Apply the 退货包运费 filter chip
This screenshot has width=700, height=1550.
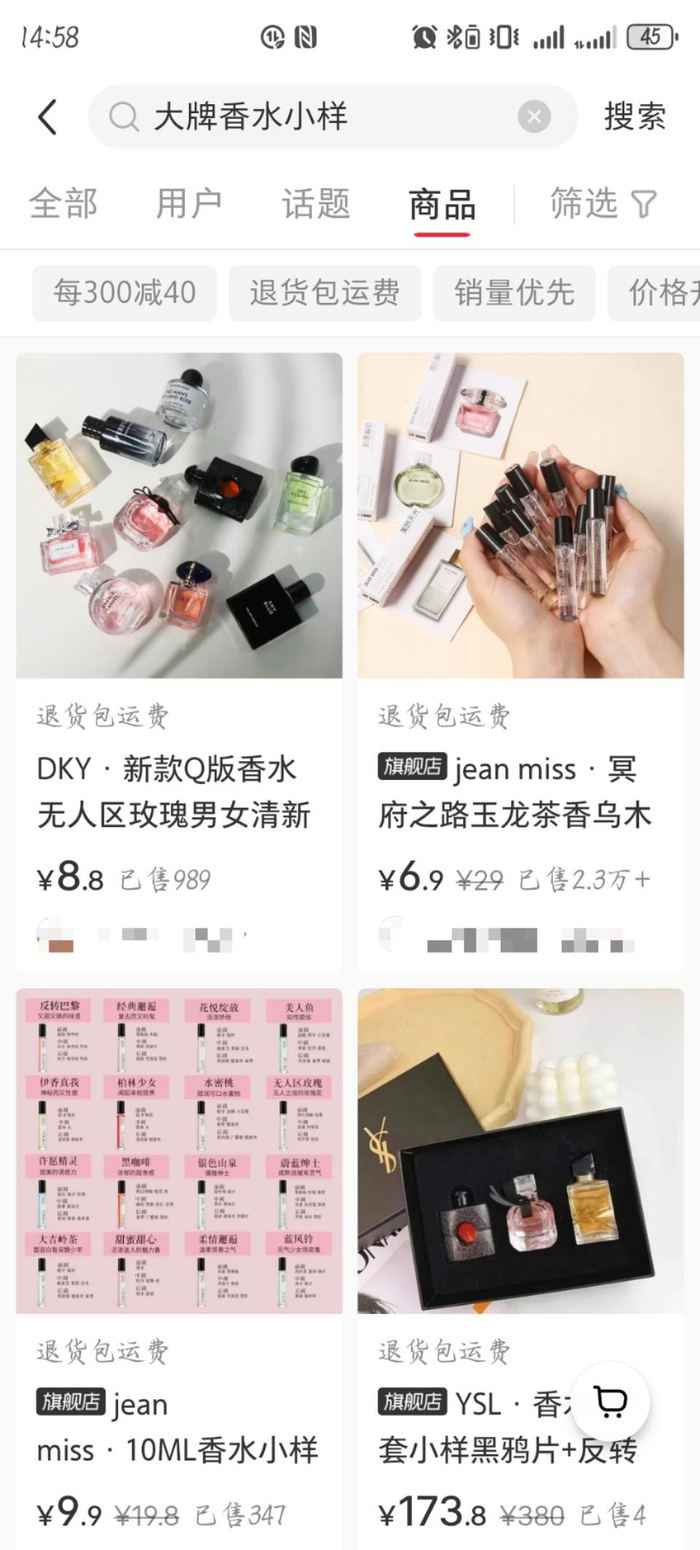[x=325, y=293]
